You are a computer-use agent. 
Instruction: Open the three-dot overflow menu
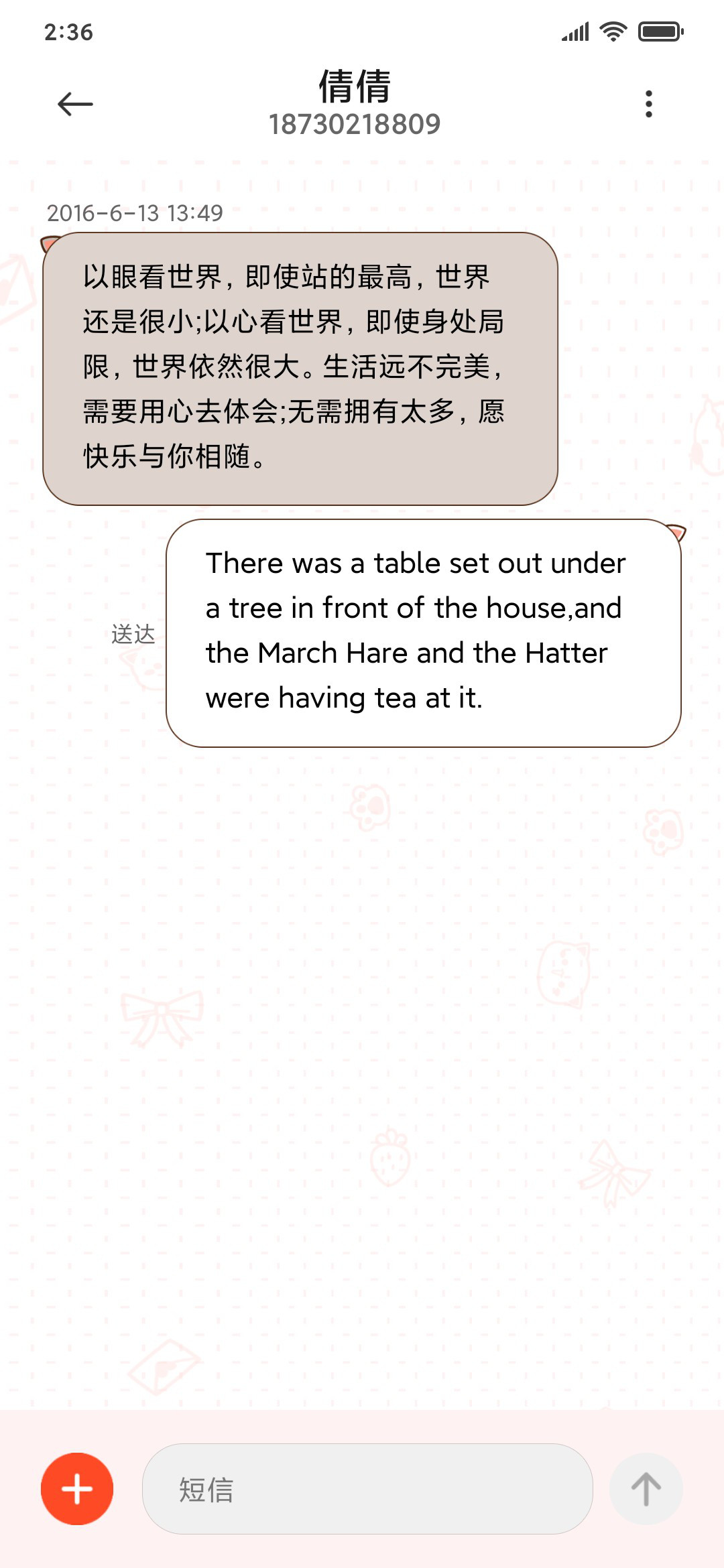(648, 104)
